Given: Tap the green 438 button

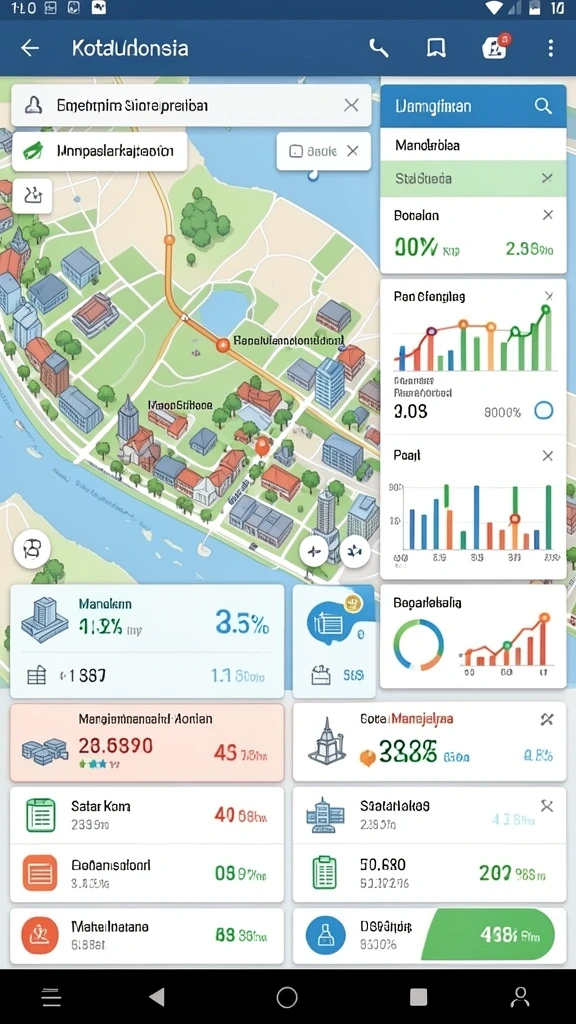Looking at the screenshot, I should click(491, 935).
